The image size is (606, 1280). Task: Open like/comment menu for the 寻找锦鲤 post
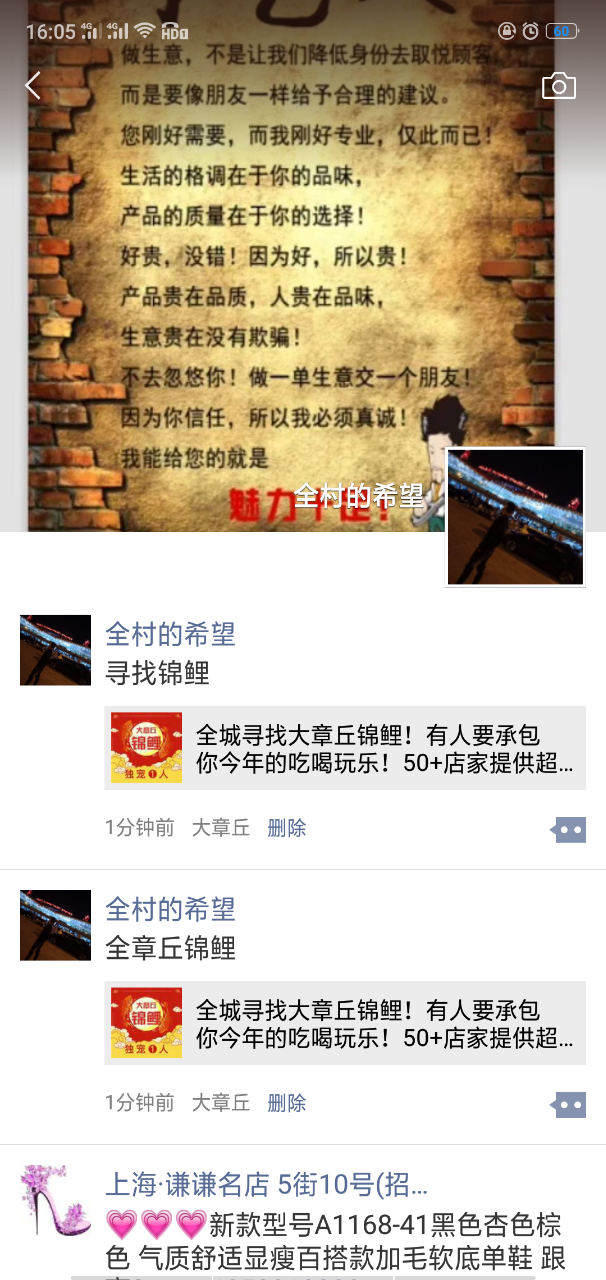tap(569, 829)
